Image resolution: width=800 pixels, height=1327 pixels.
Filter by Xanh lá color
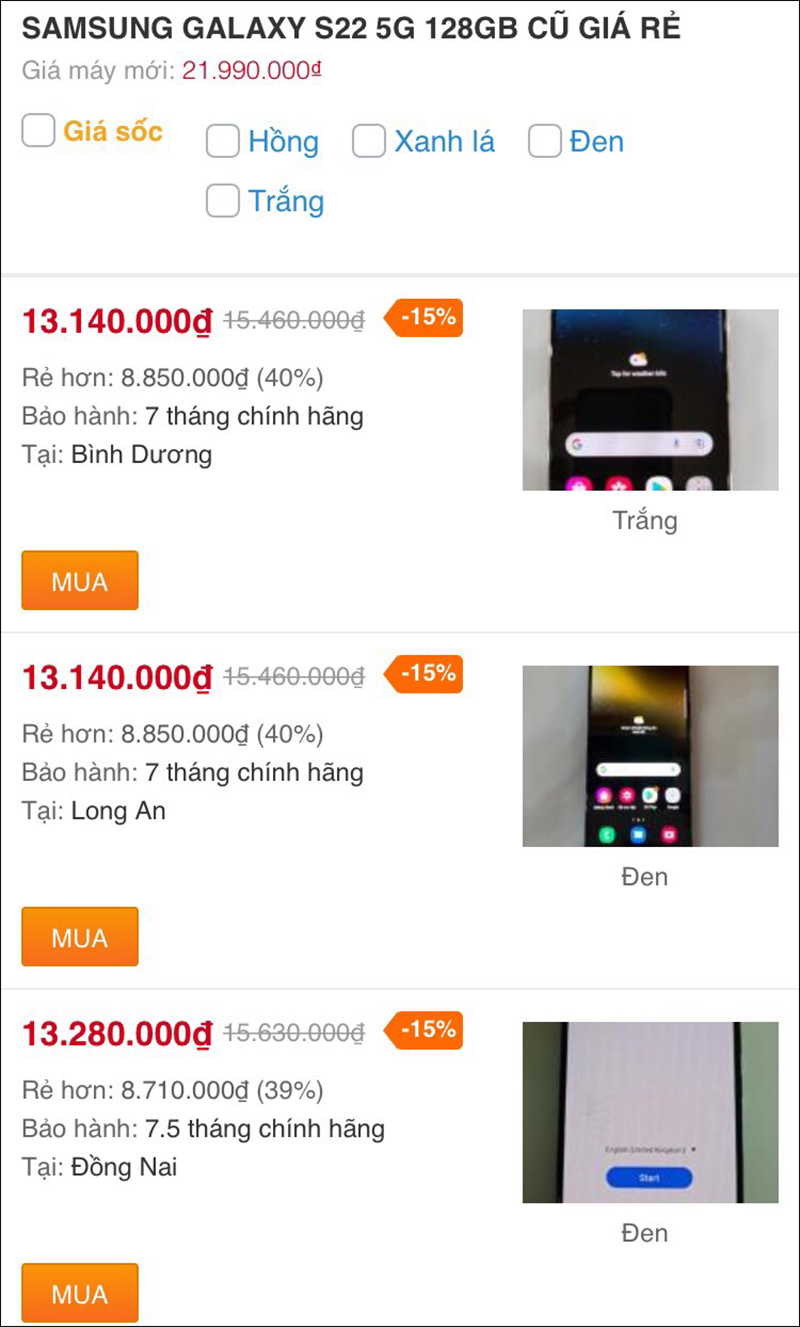368,142
